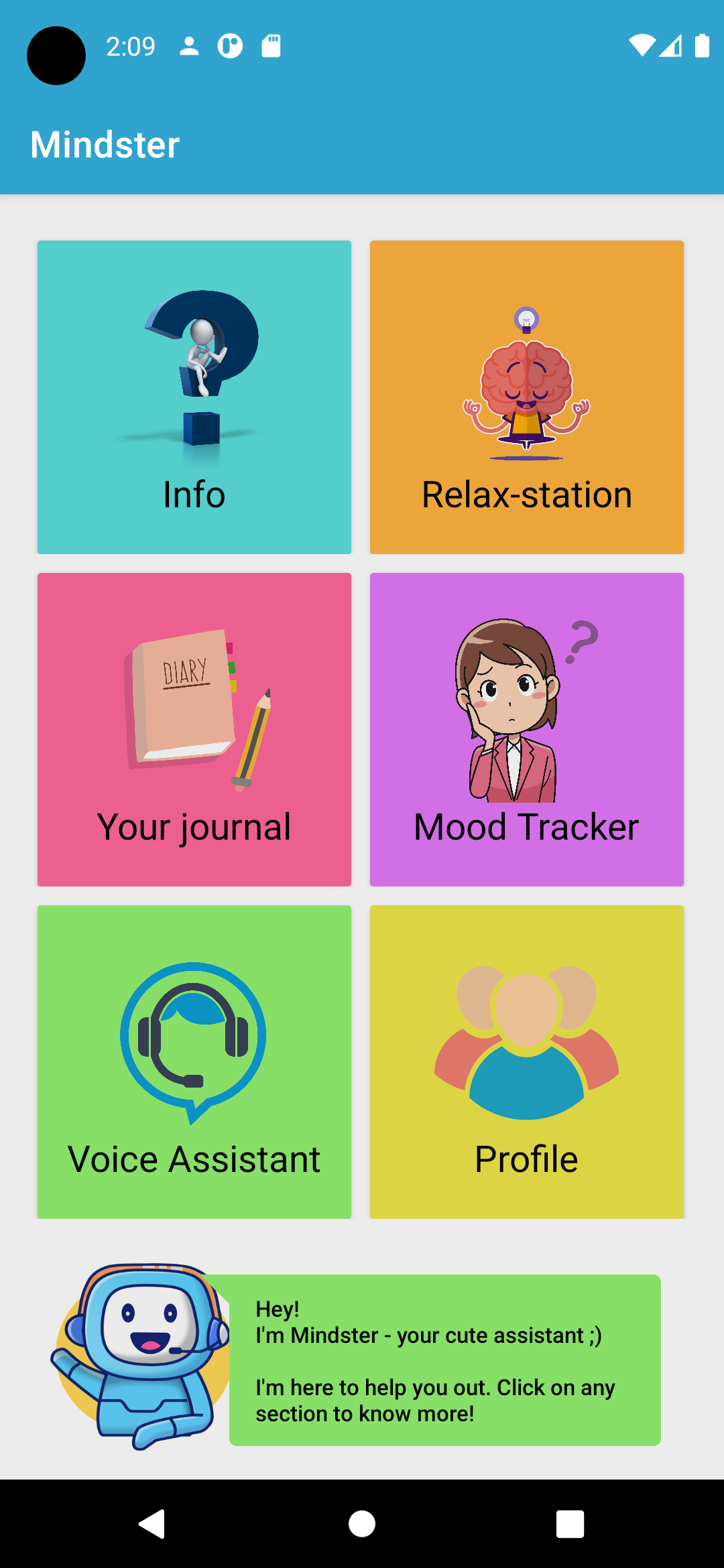Open the Relax-station card
Screen dimensions: 724x1568
coord(526,397)
